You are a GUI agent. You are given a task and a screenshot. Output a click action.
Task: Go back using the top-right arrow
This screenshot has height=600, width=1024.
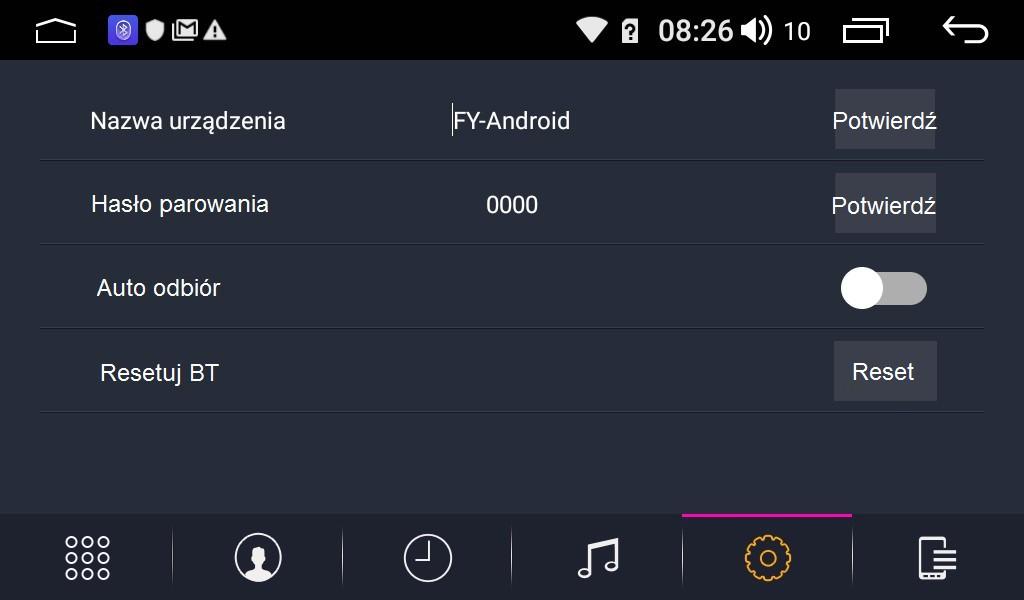965,31
